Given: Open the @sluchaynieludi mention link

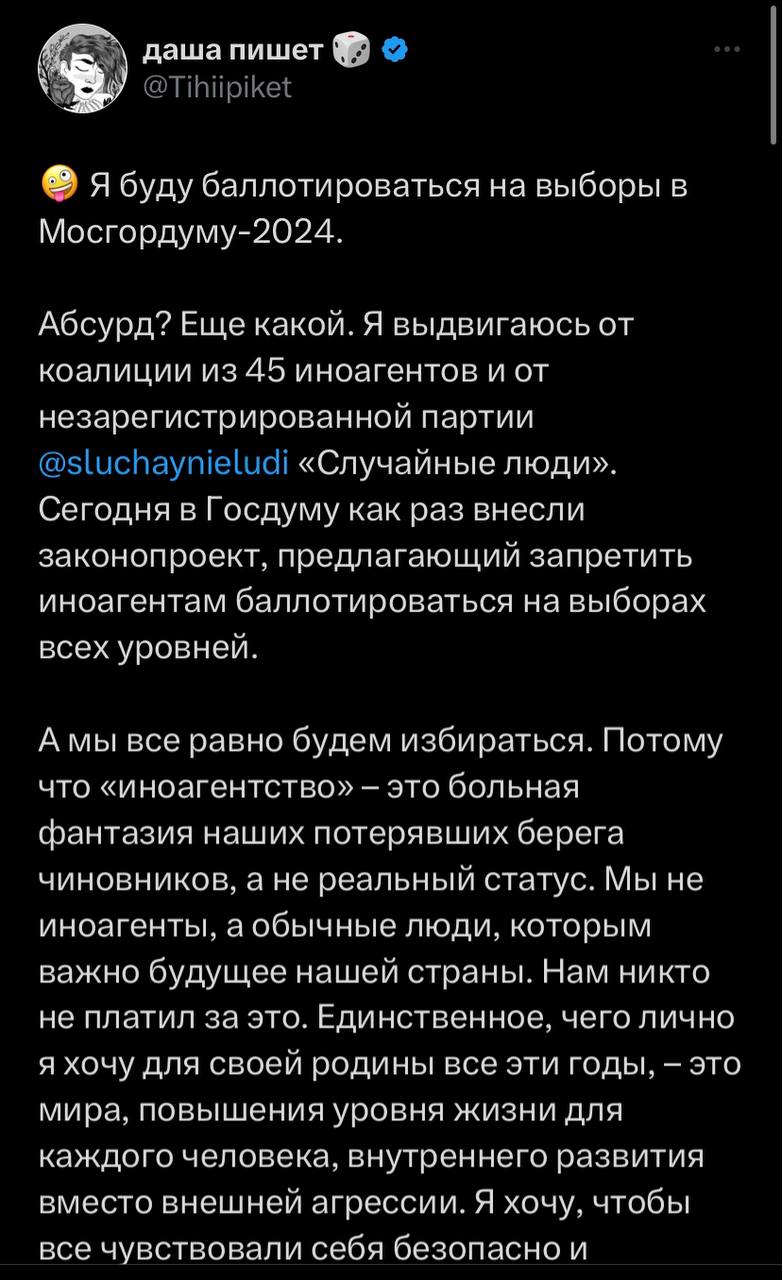Looking at the screenshot, I should pyautogui.click(x=163, y=463).
